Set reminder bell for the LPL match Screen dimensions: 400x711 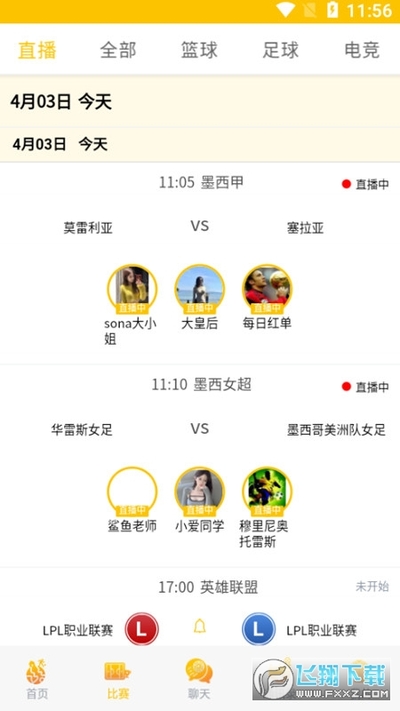[200, 627]
